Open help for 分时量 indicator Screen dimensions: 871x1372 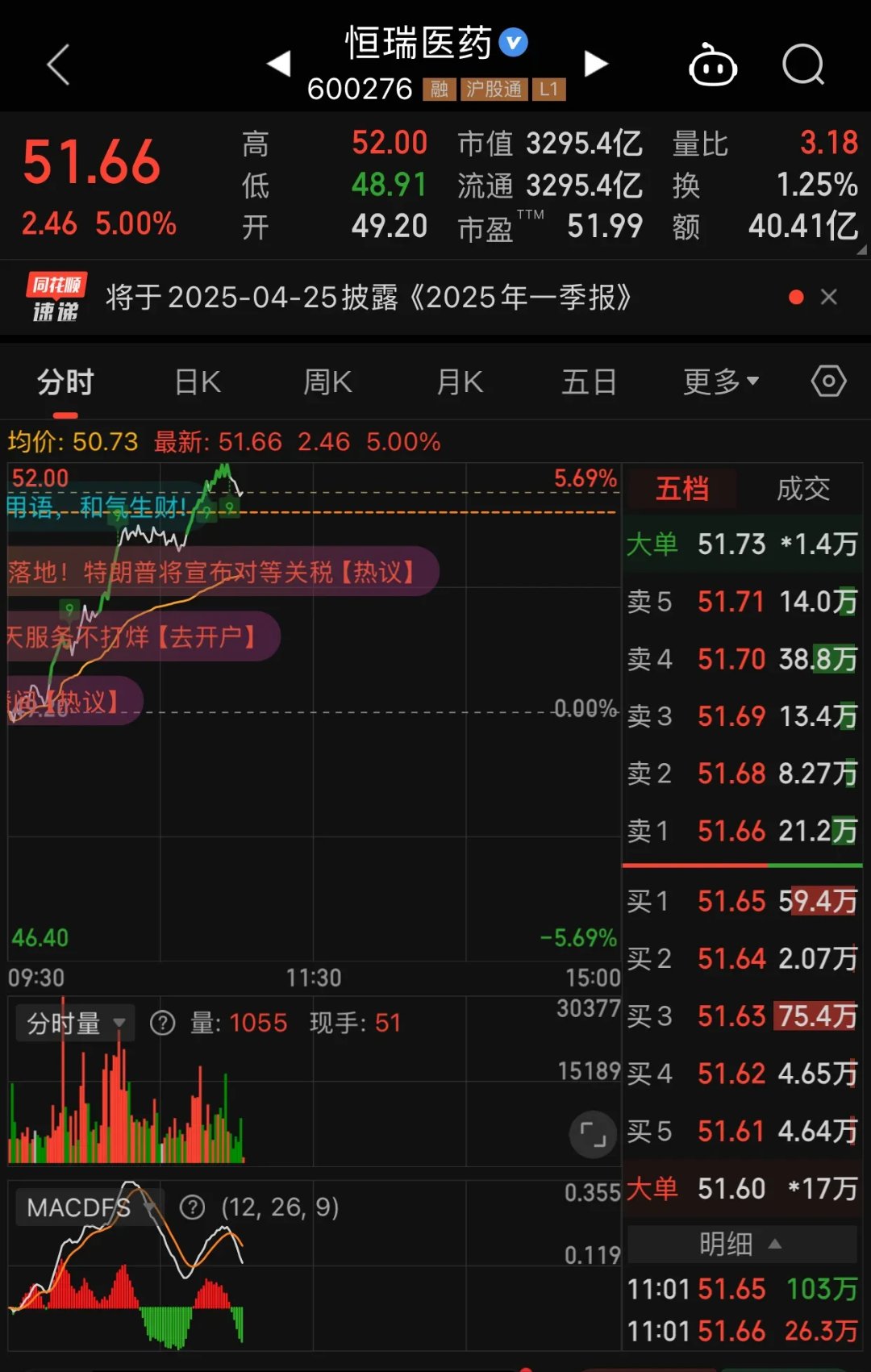pyautogui.click(x=163, y=1022)
